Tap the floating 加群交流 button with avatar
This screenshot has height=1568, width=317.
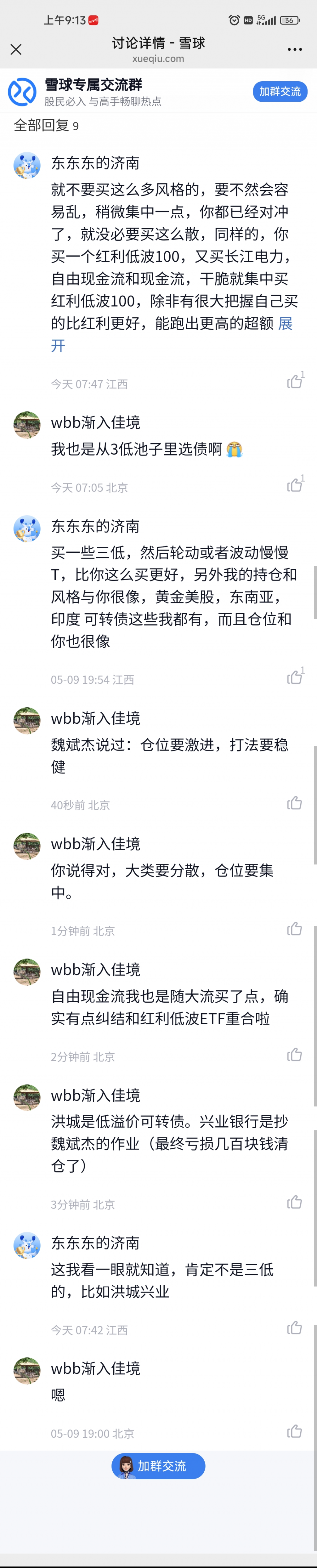[158, 1466]
